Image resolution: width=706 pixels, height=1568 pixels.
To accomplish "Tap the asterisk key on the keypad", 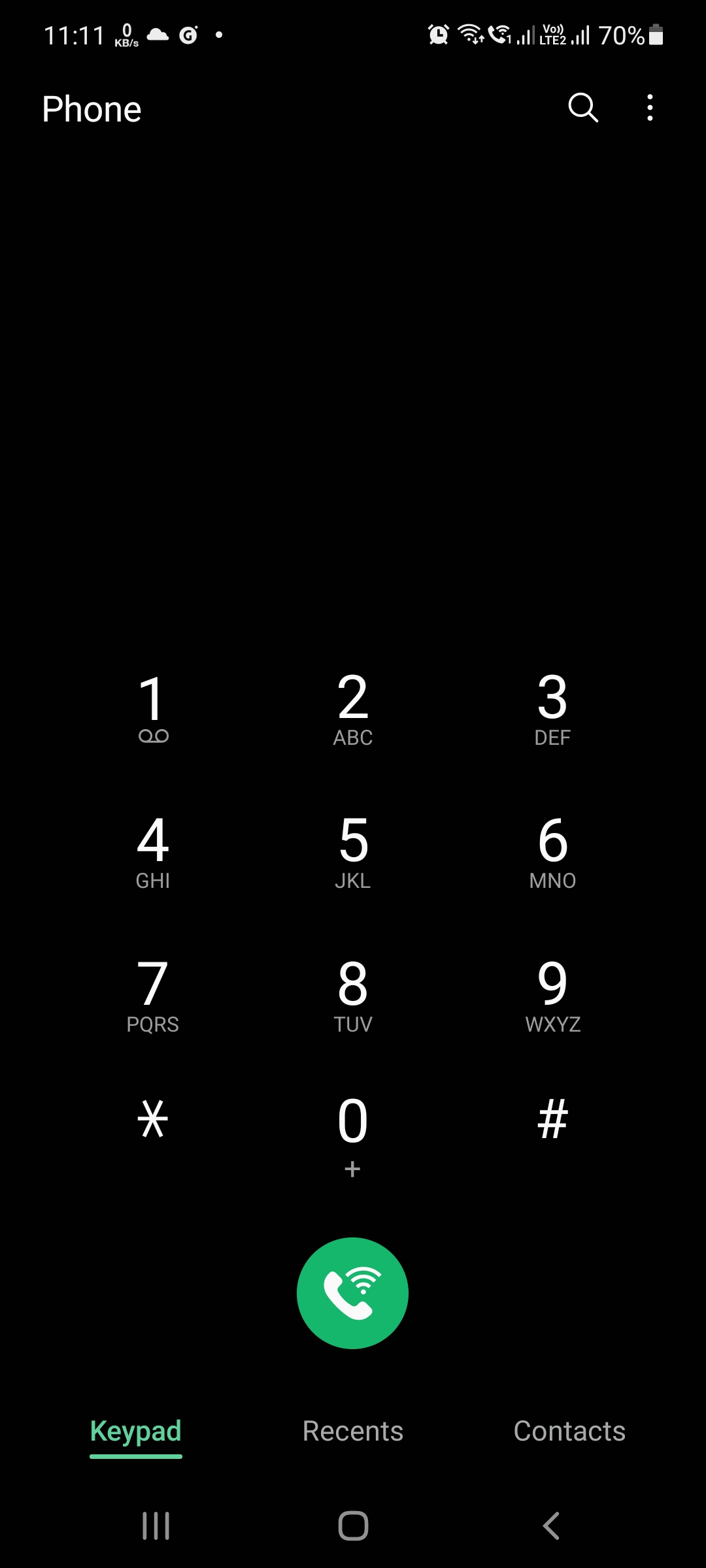I will coord(154,1120).
